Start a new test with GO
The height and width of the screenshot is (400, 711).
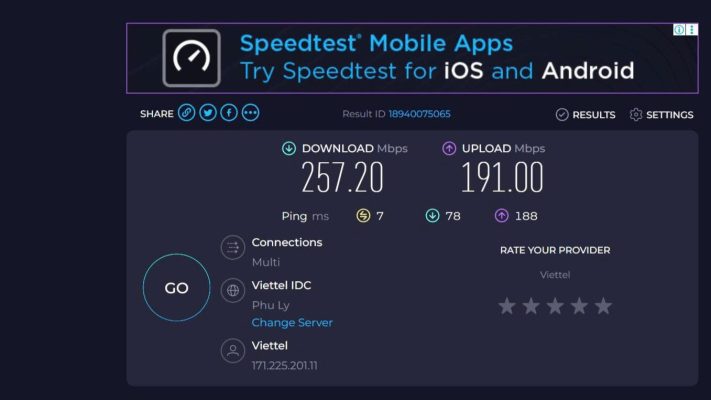pos(176,288)
